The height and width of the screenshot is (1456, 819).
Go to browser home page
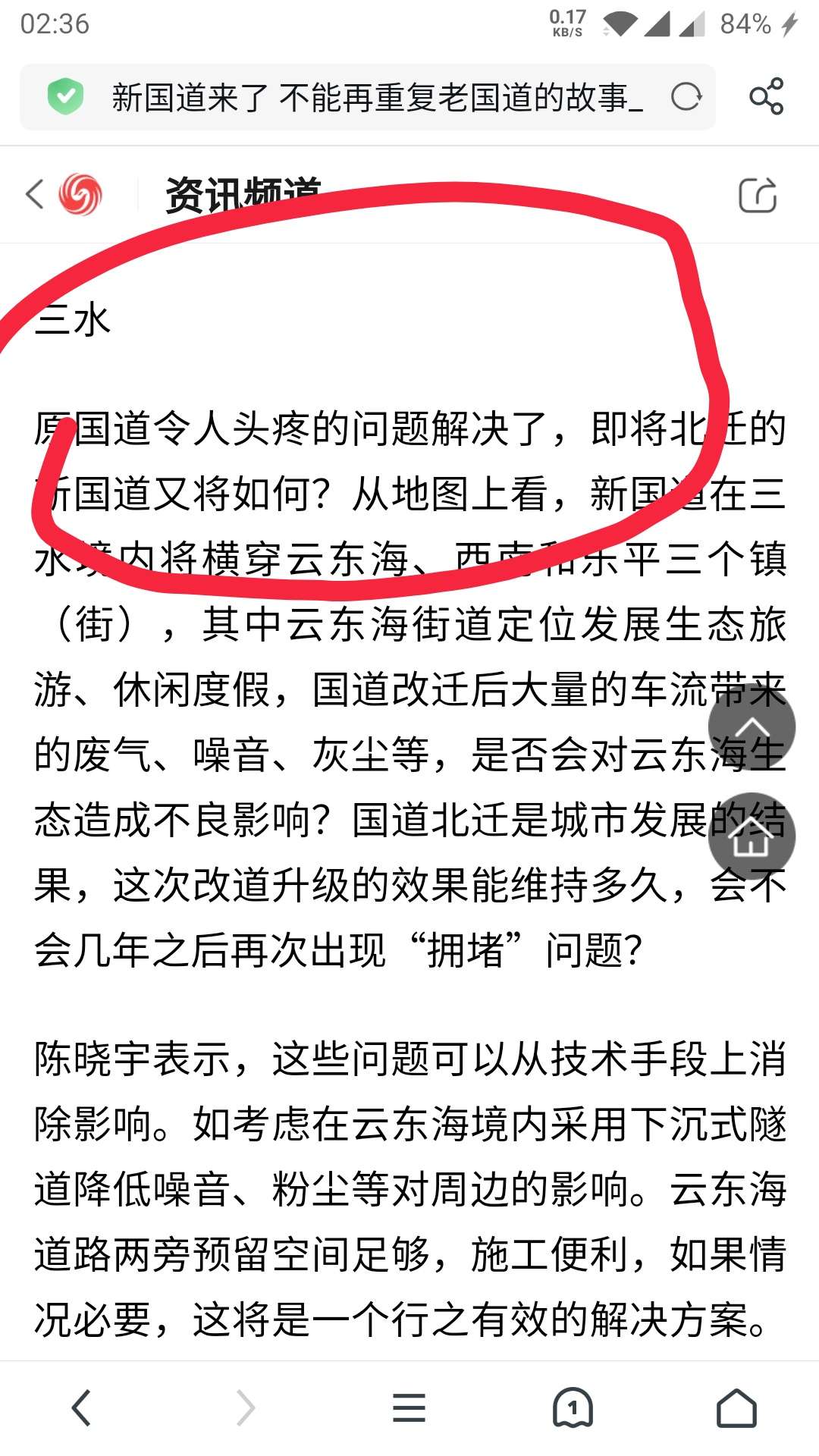[x=737, y=1408]
